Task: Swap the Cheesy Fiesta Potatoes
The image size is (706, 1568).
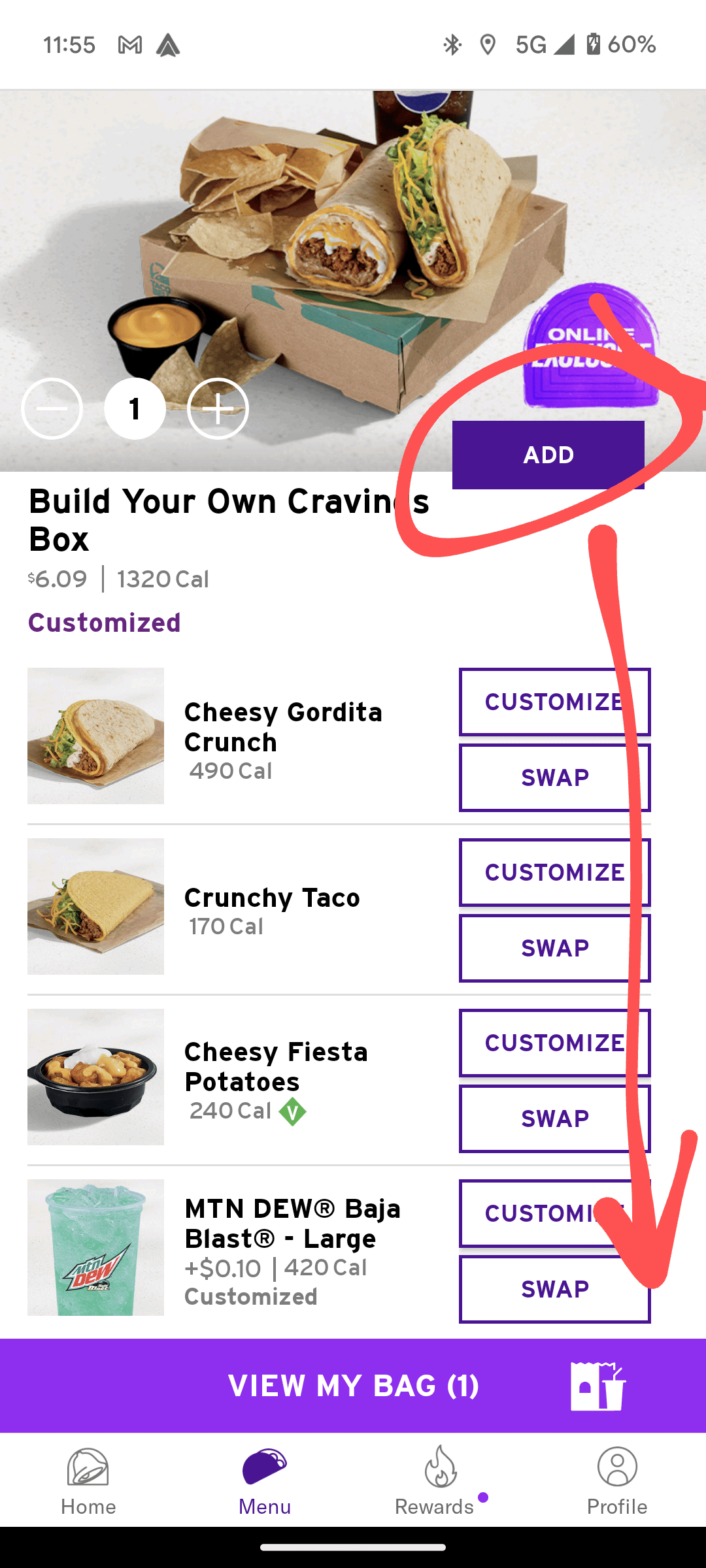Action: pos(554,1119)
